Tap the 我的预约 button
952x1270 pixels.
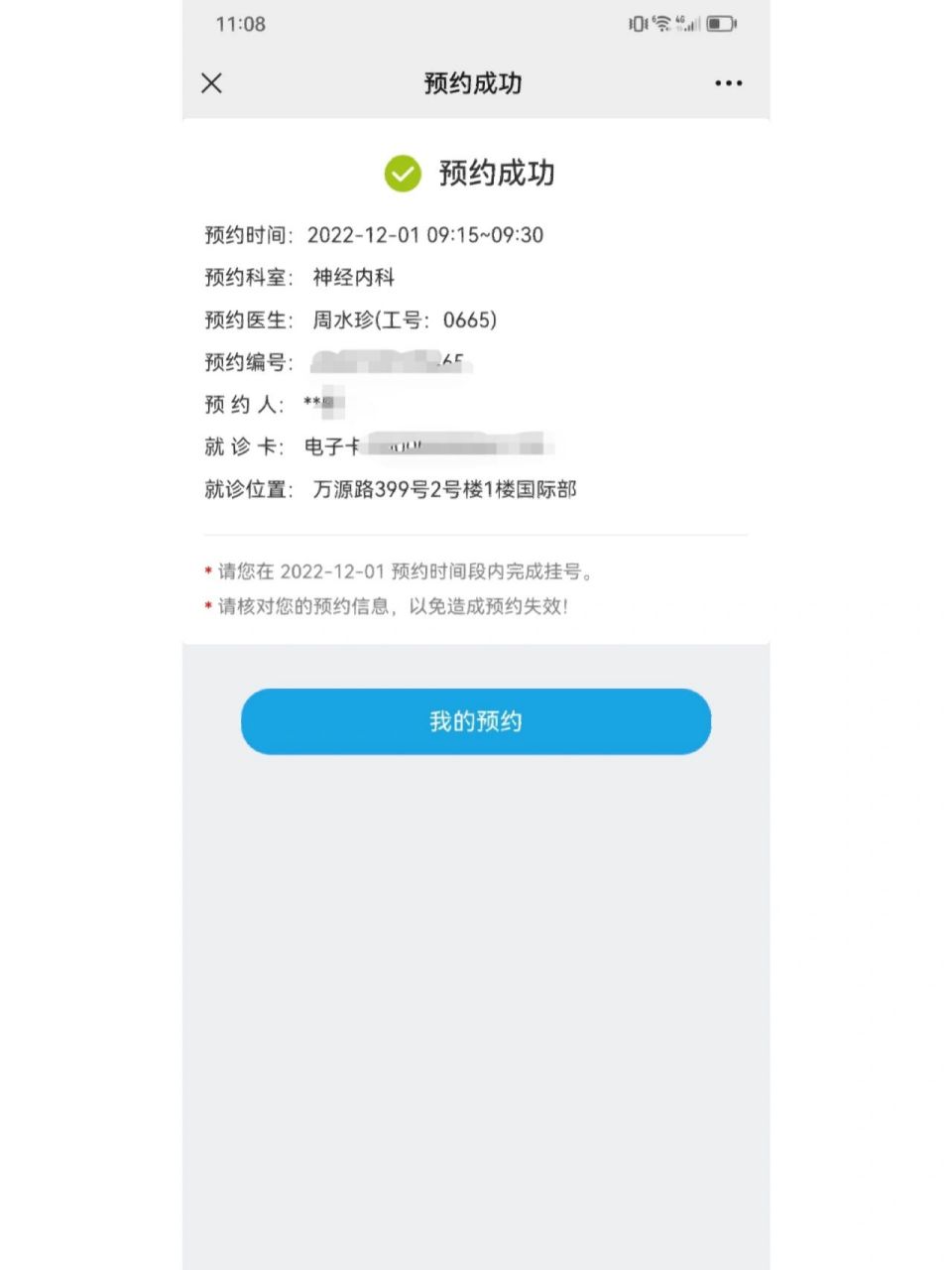tap(475, 721)
